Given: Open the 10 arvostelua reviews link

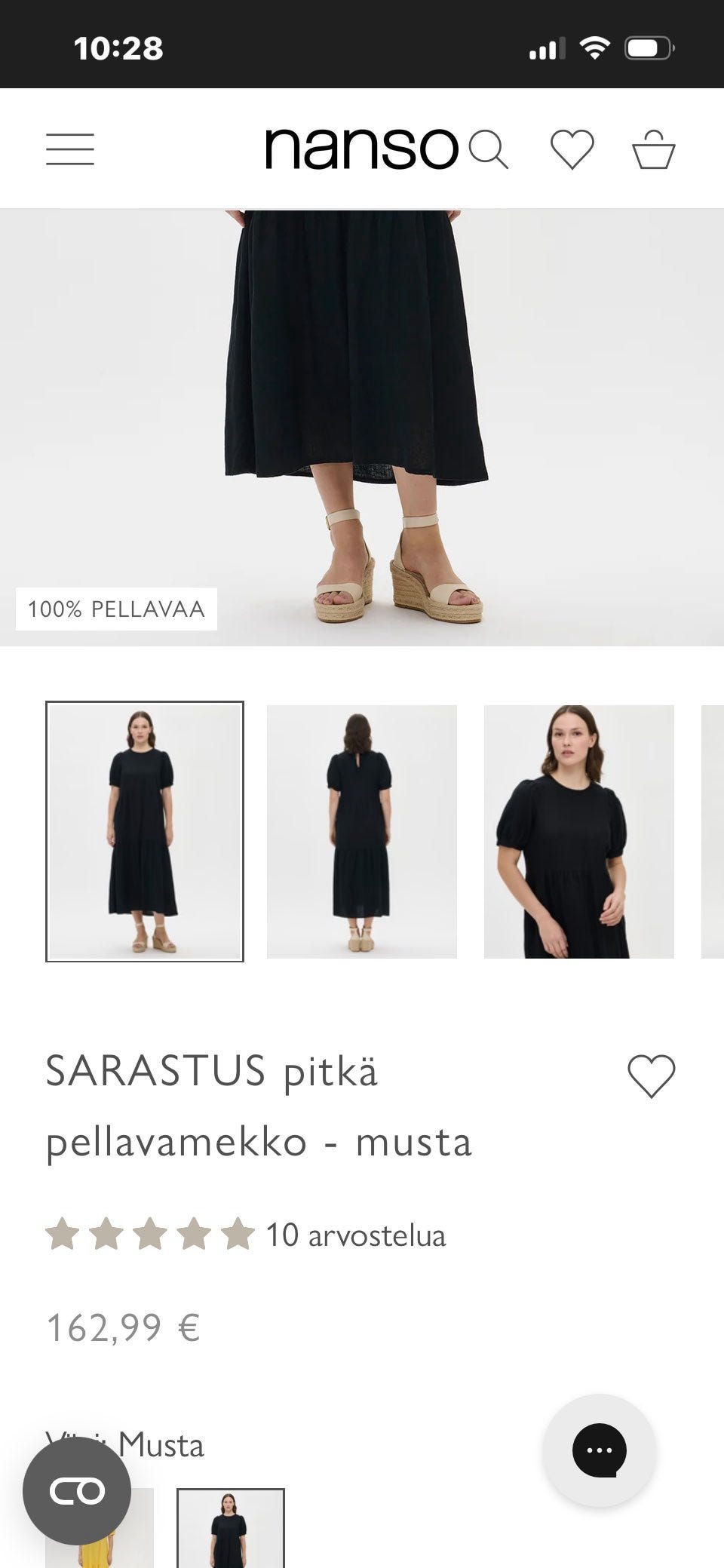Looking at the screenshot, I should coord(354,1234).
